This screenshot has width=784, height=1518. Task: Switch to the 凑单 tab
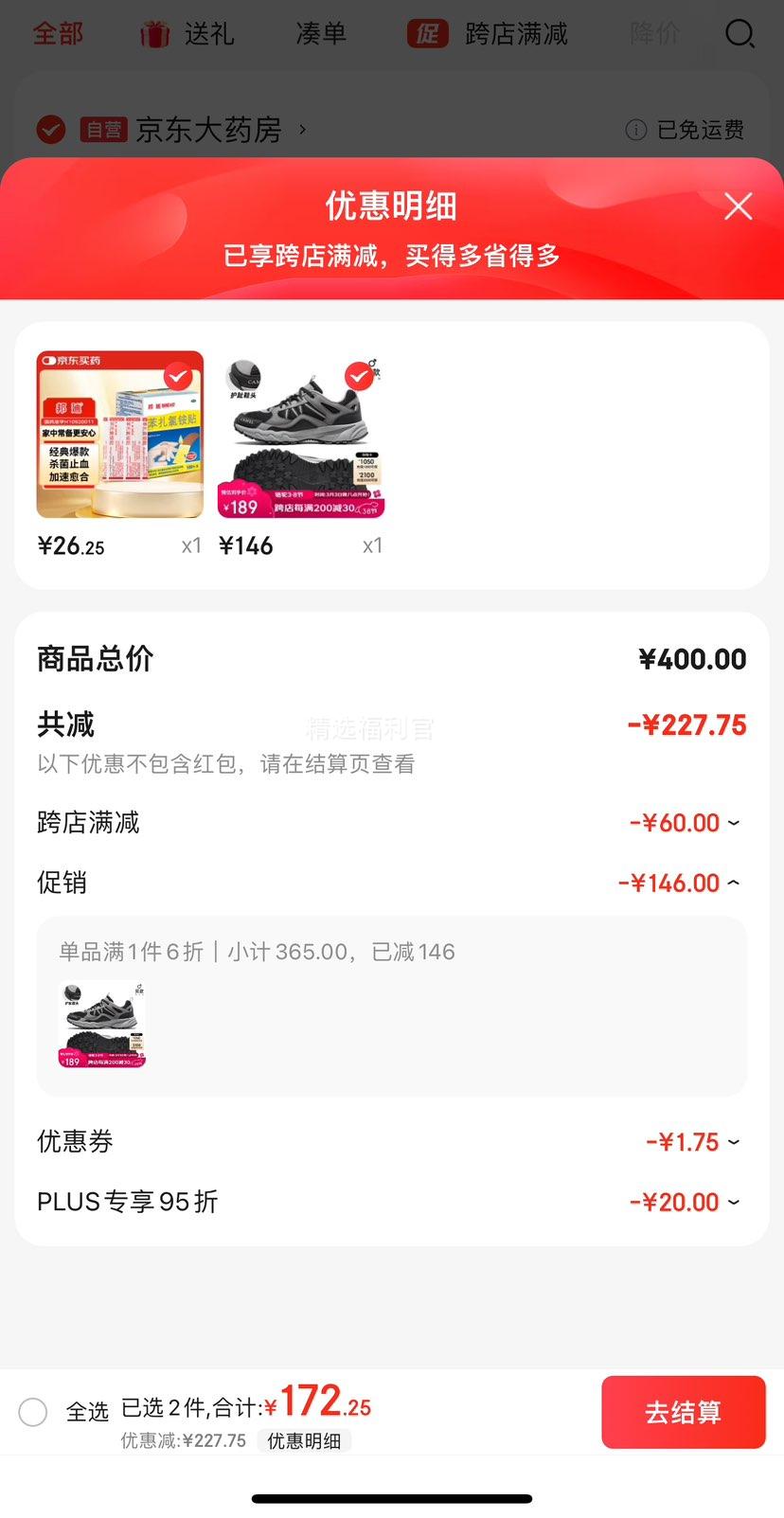point(321,32)
